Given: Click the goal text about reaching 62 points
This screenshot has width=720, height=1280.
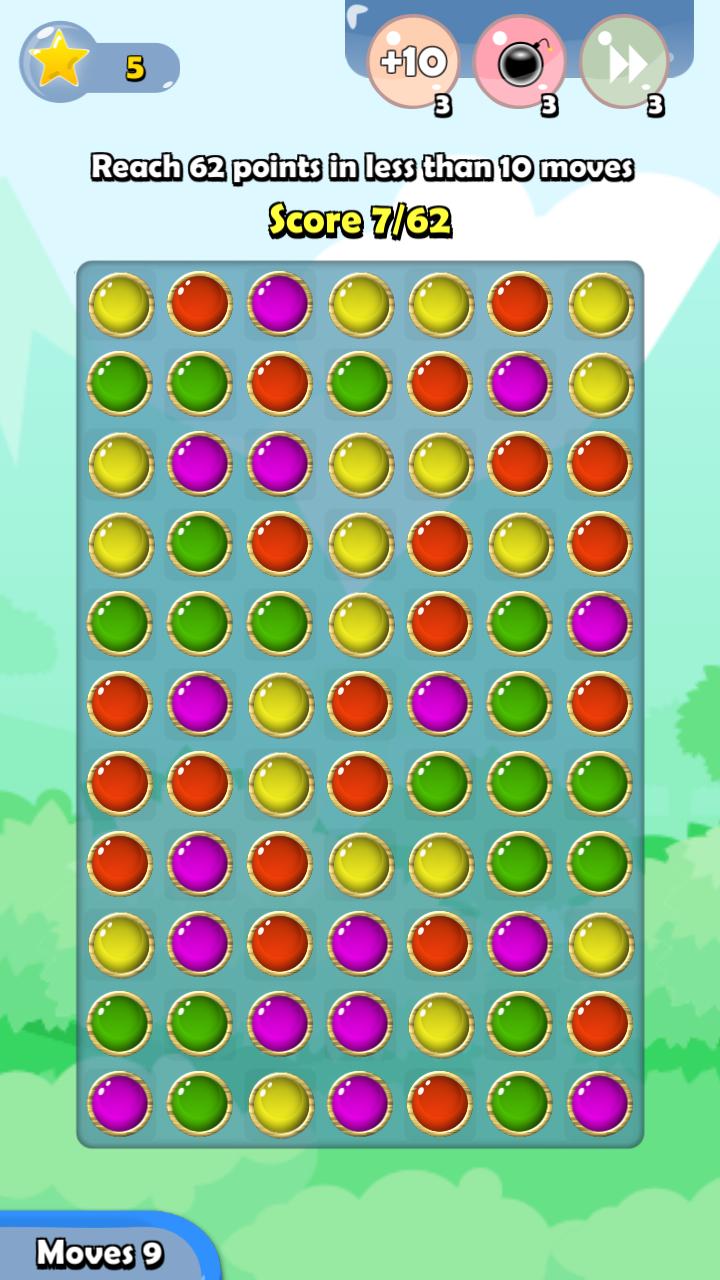Looking at the screenshot, I should click(360, 165).
